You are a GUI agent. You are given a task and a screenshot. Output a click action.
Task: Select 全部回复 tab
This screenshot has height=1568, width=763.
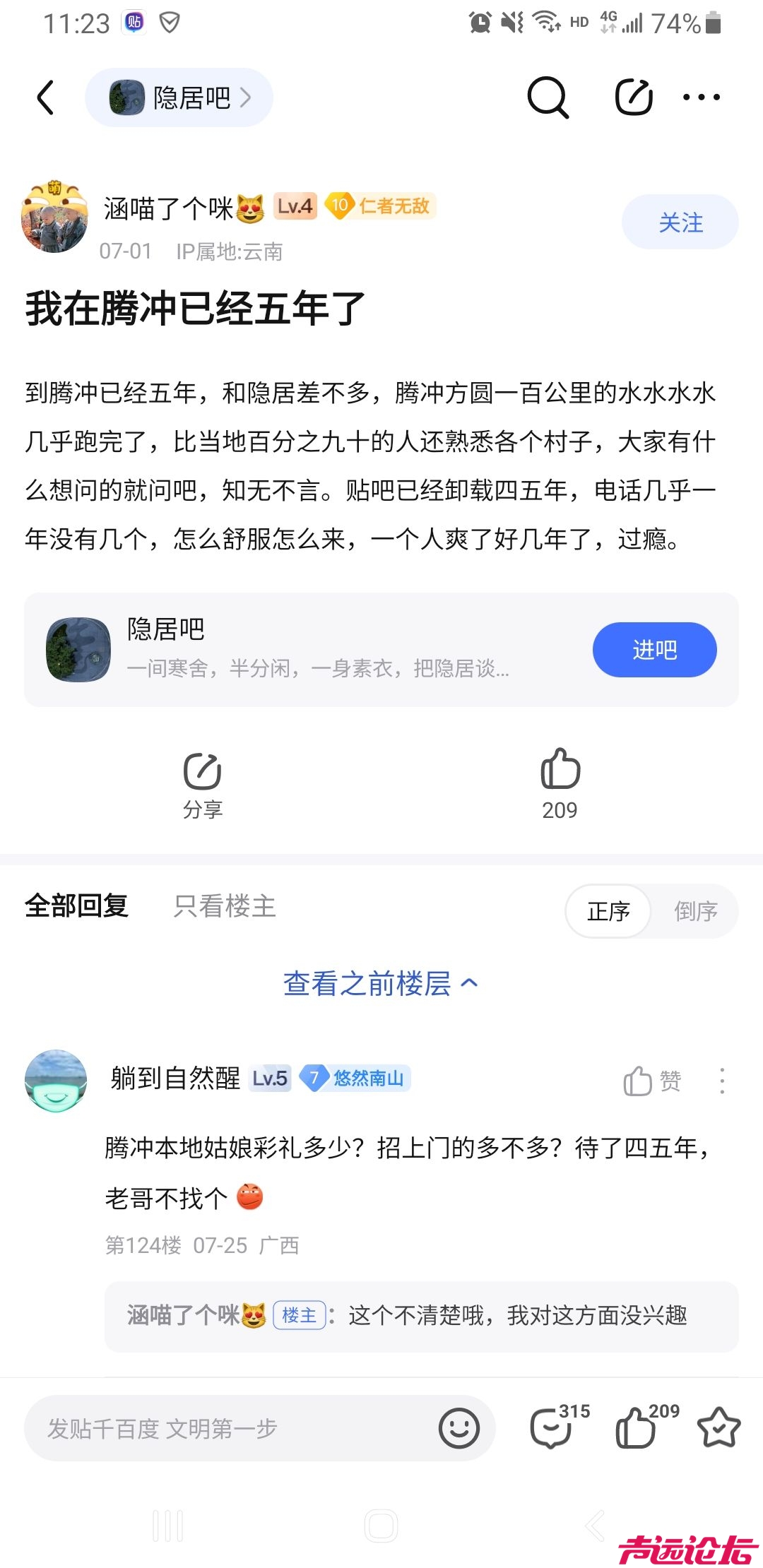(x=76, y=906)
